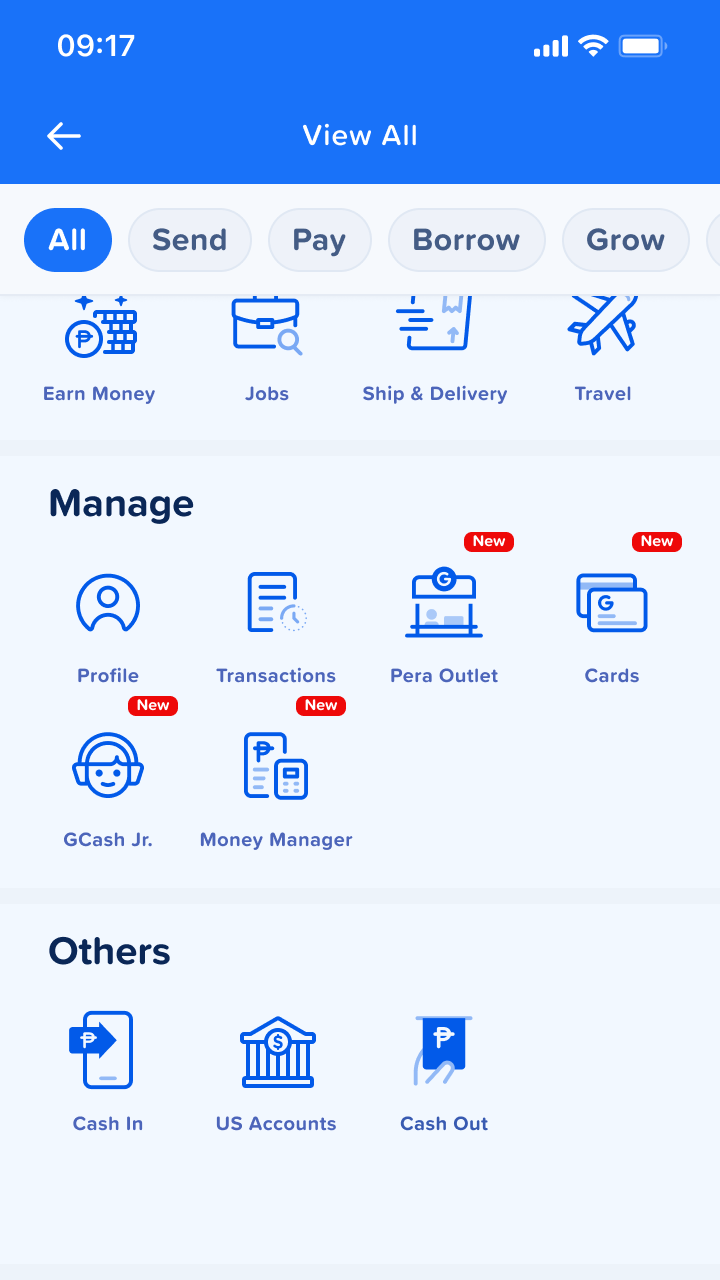Select the Pay category filter
Viewport: 720px width, 1280px height.
319,240
